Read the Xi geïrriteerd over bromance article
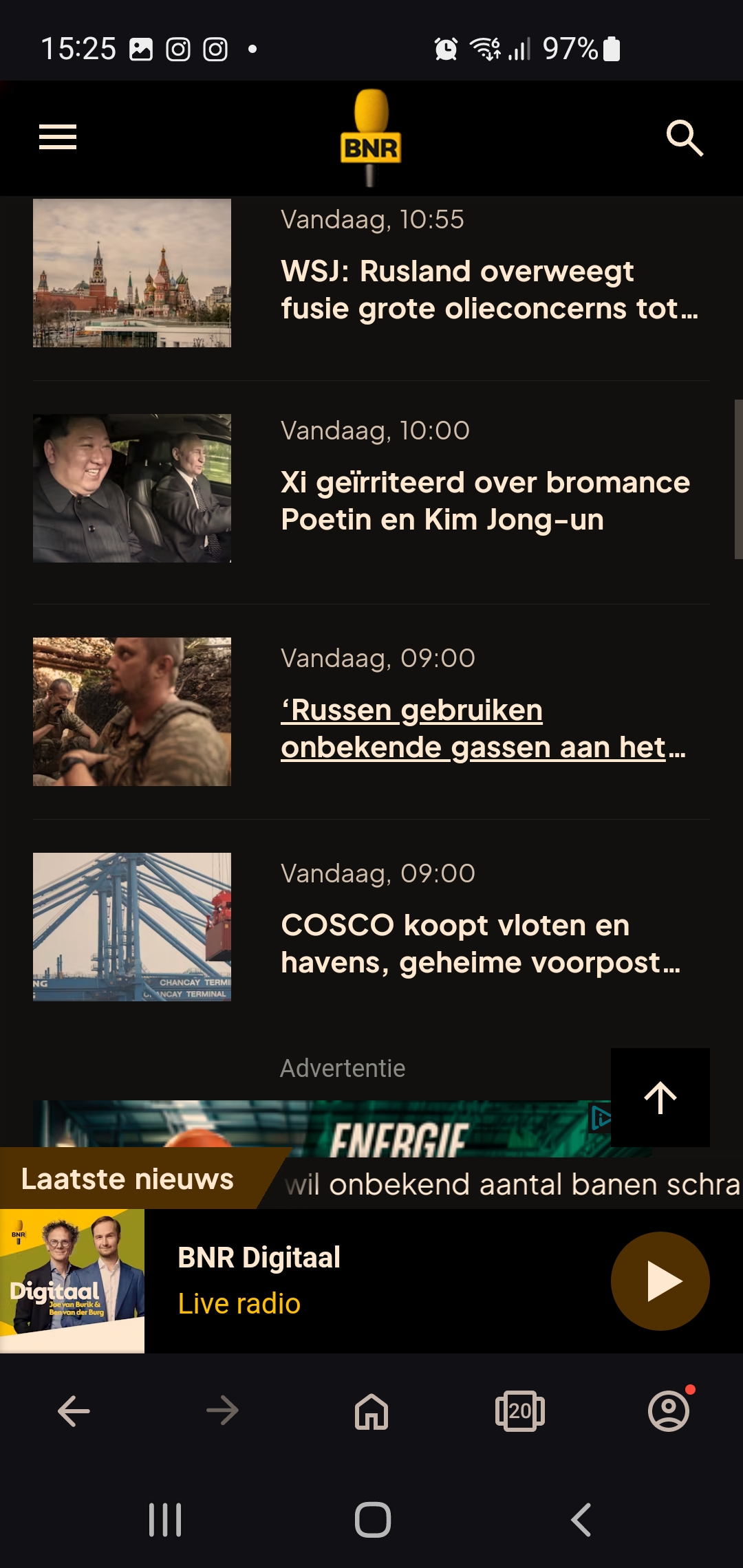 485,501
